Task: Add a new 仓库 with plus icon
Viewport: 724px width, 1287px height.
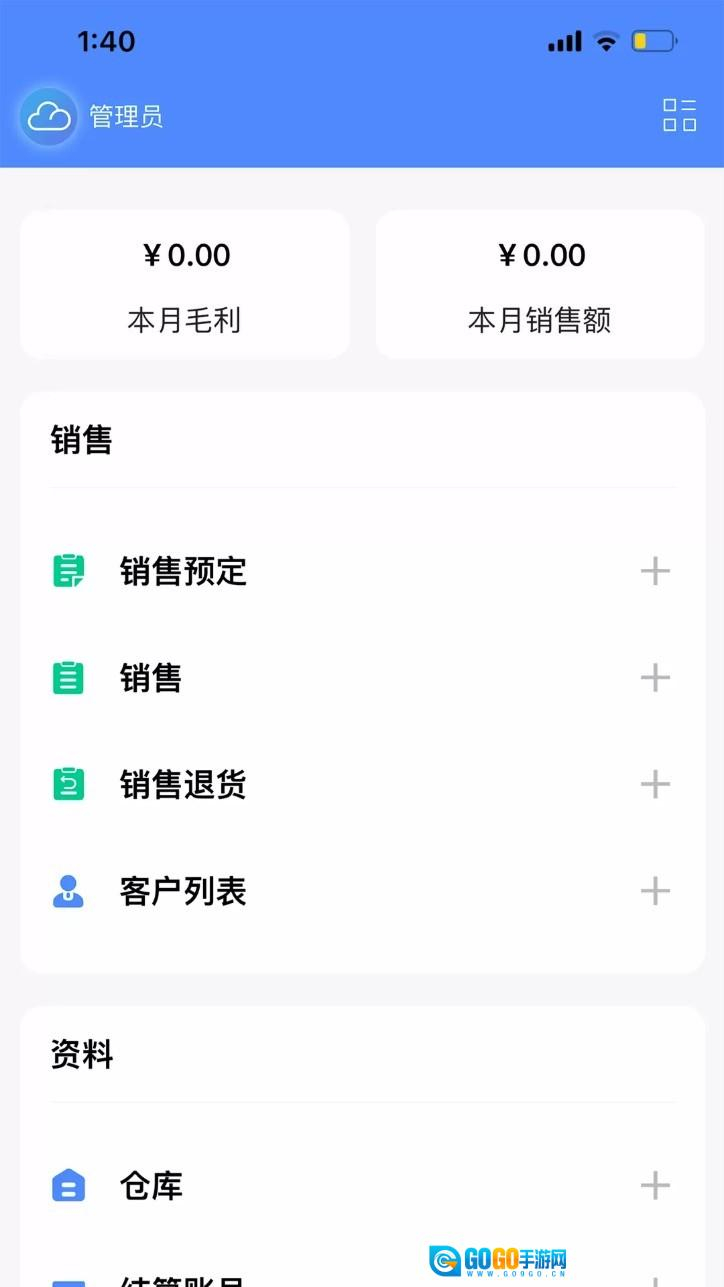Action: 655,1186
